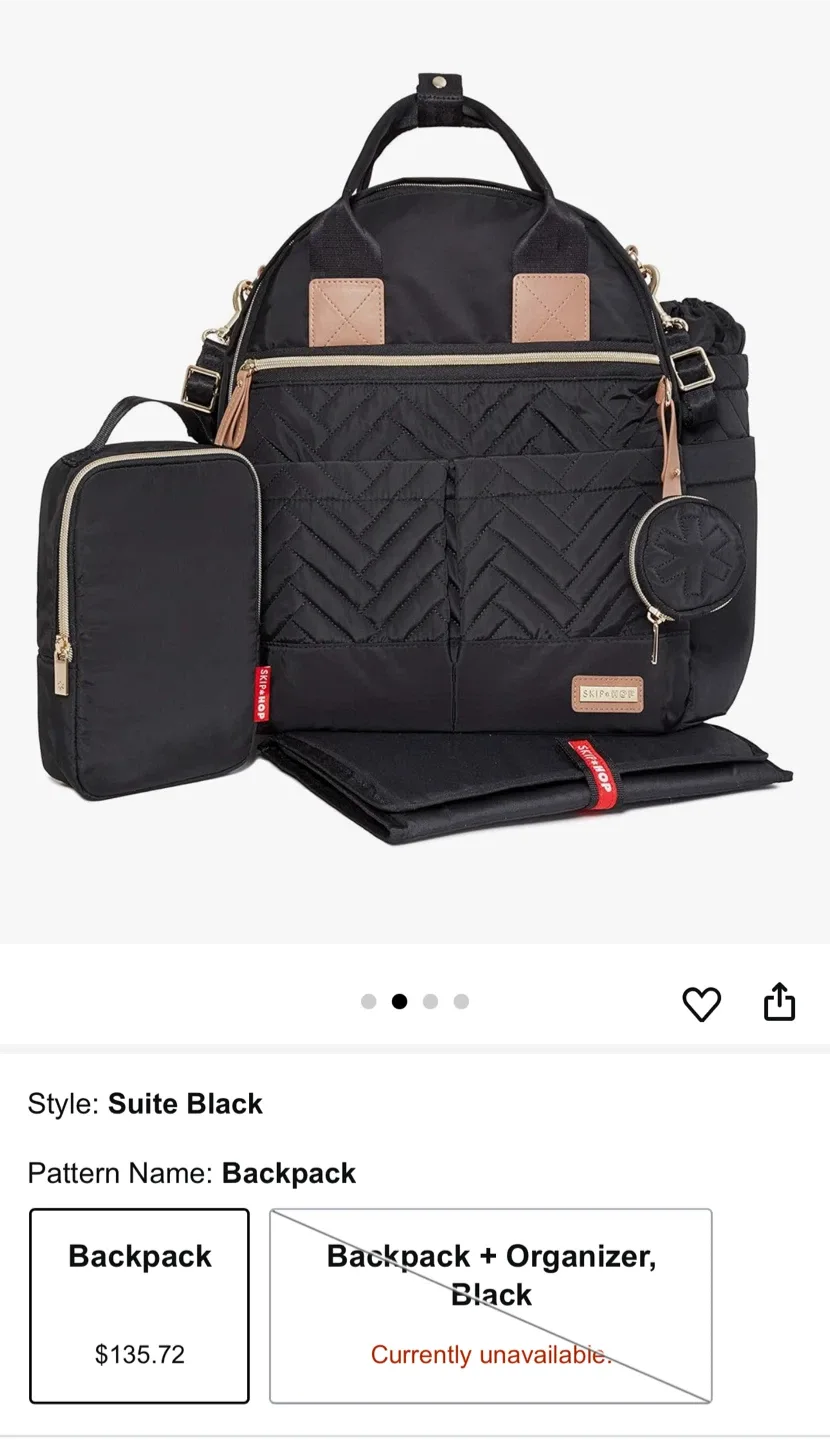Toggle the heart wishlist icon
This screenshot has width=830, height=1440.
(701, 1003)
